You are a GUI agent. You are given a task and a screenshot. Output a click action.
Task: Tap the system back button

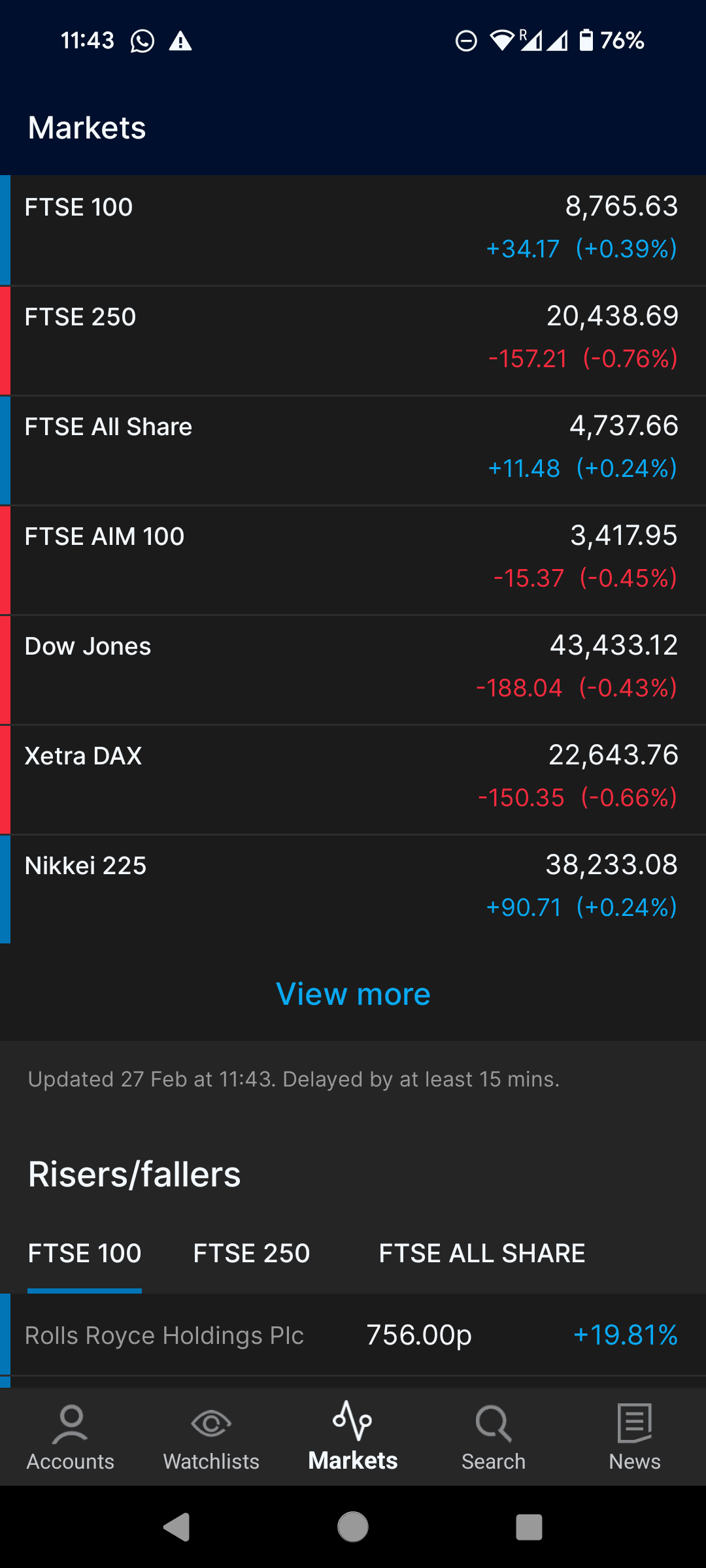click(176, 1527)
